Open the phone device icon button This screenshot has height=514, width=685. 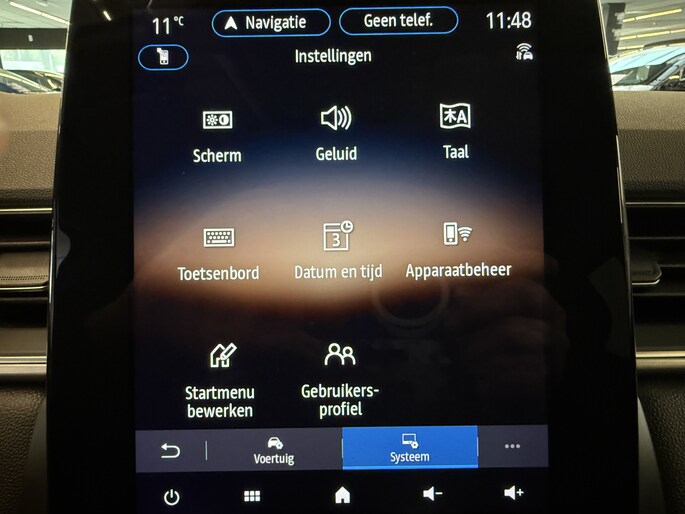coord(163,57)
